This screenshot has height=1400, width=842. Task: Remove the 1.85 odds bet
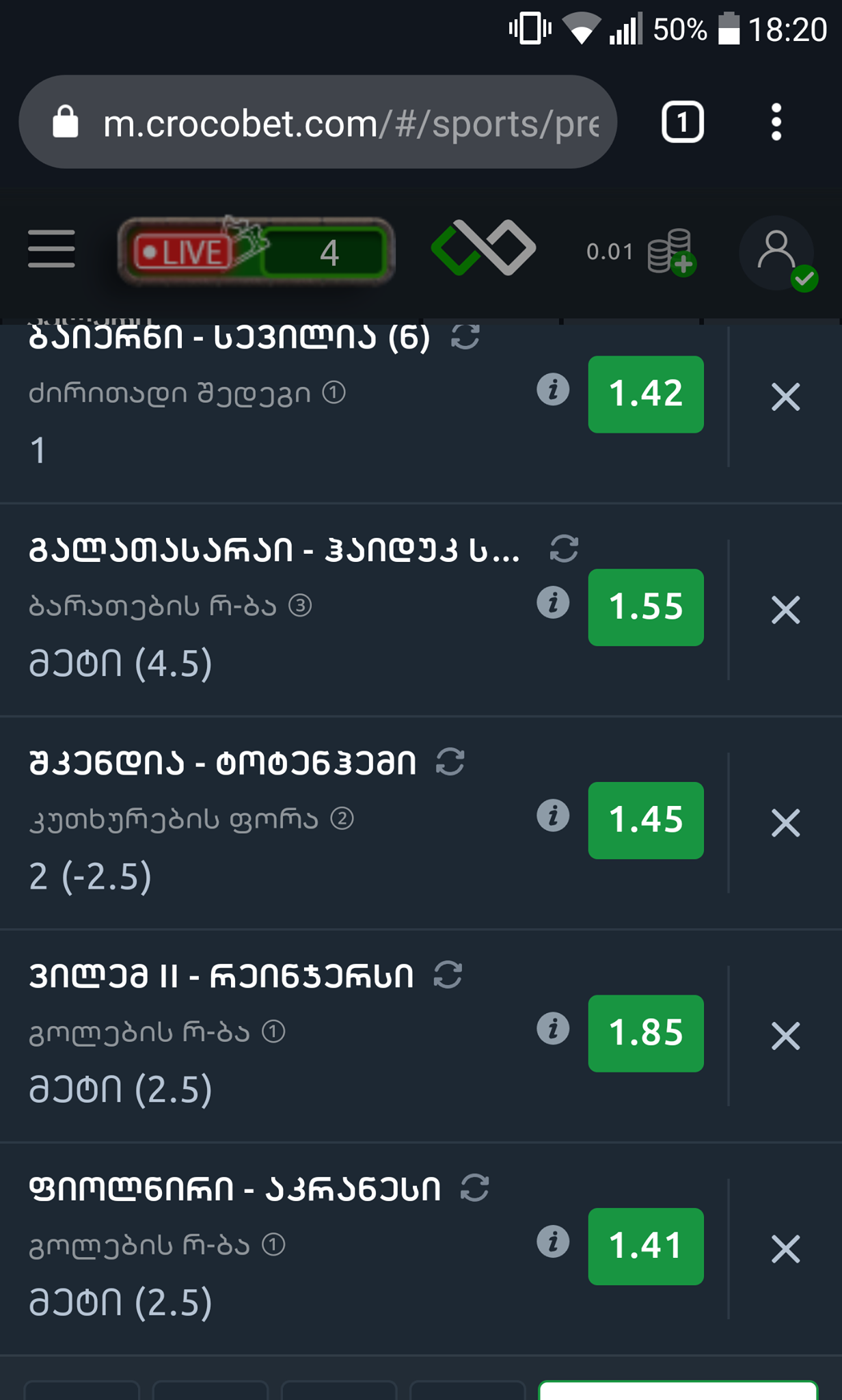(x=785, y=1036)
